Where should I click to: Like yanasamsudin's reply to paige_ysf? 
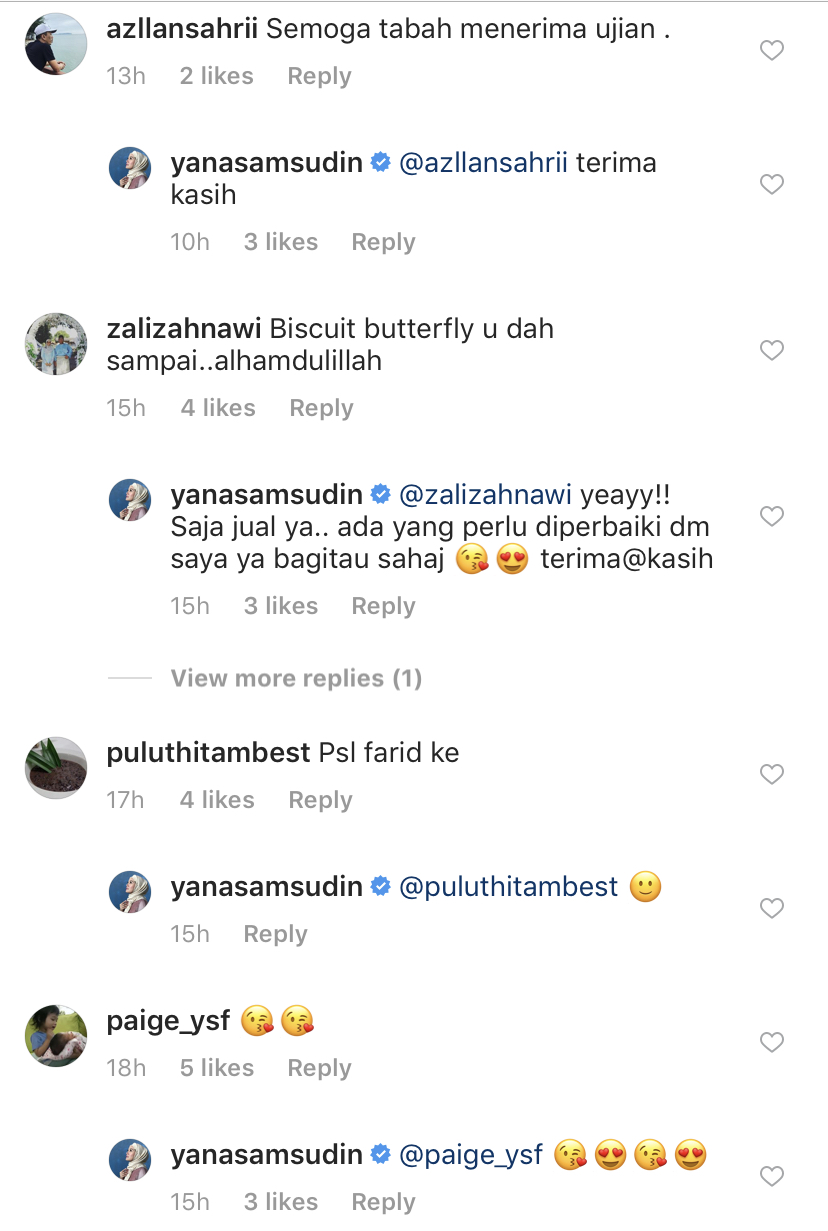pyautogui.click(x=772, y=1176)
